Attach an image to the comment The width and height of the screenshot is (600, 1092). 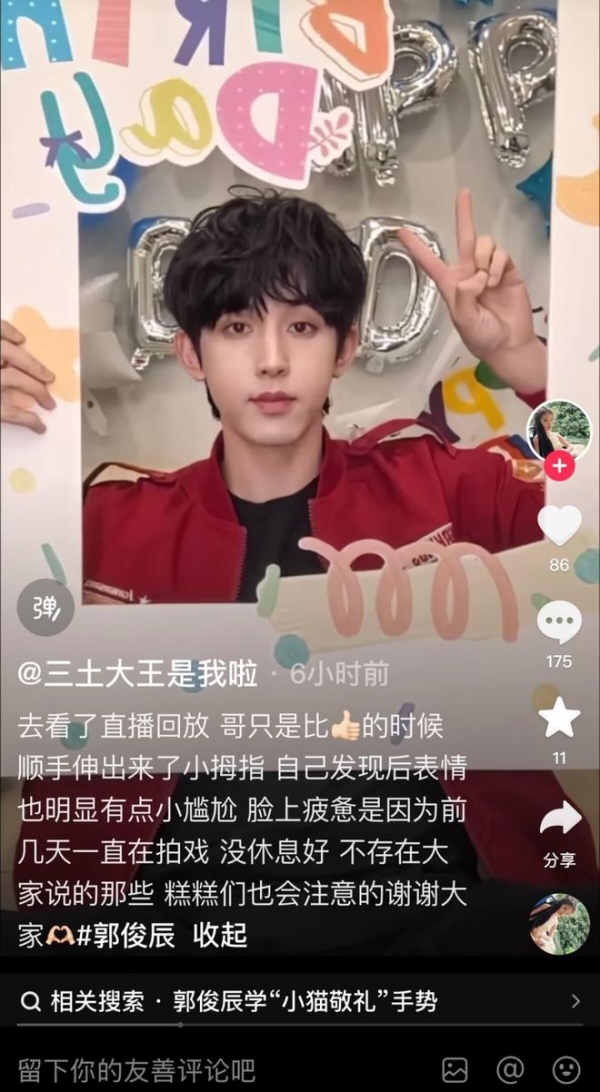[455, 1069]
